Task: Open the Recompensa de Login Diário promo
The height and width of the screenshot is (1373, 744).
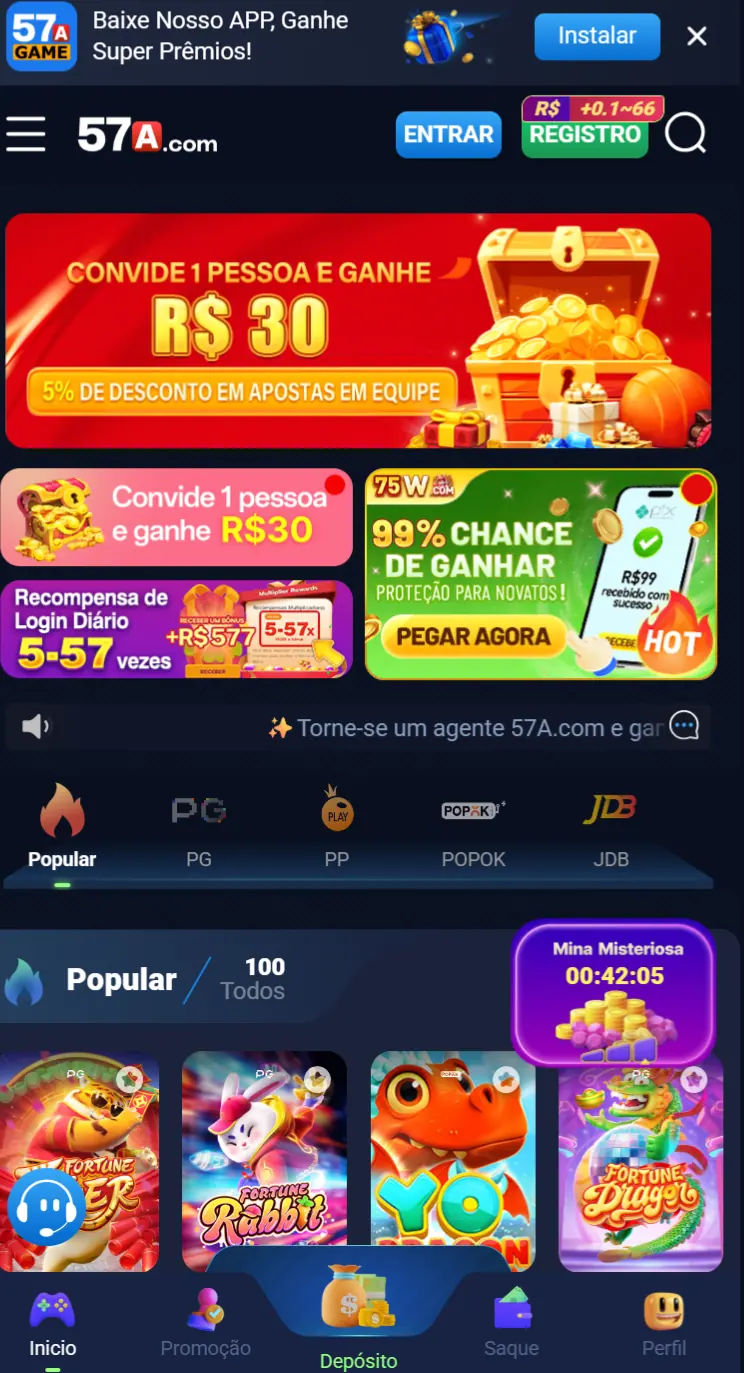Action: [177, 629]
